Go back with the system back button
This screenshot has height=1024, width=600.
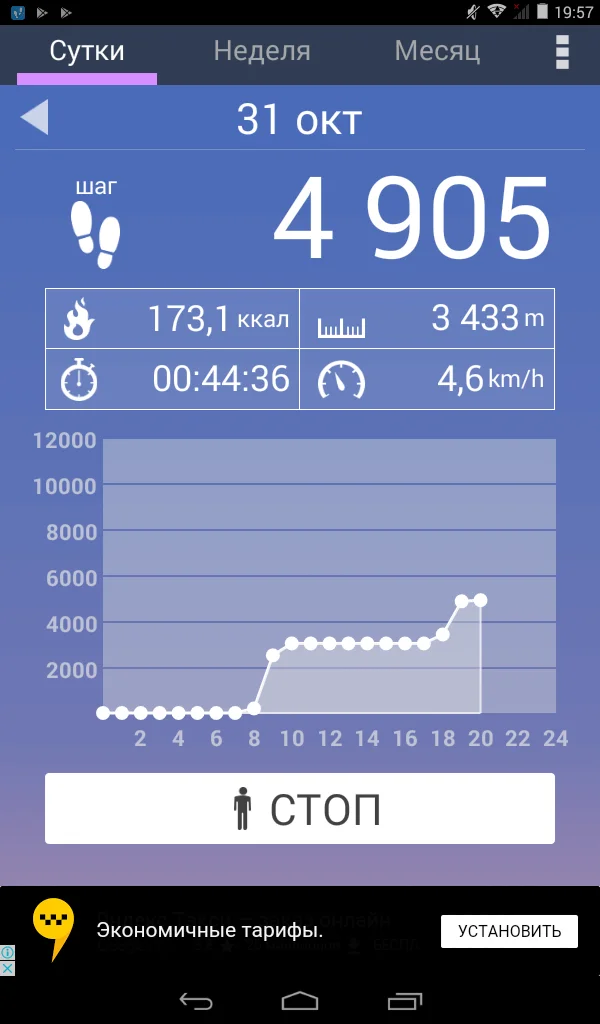pyautogui.click(x=196, y=1000)
